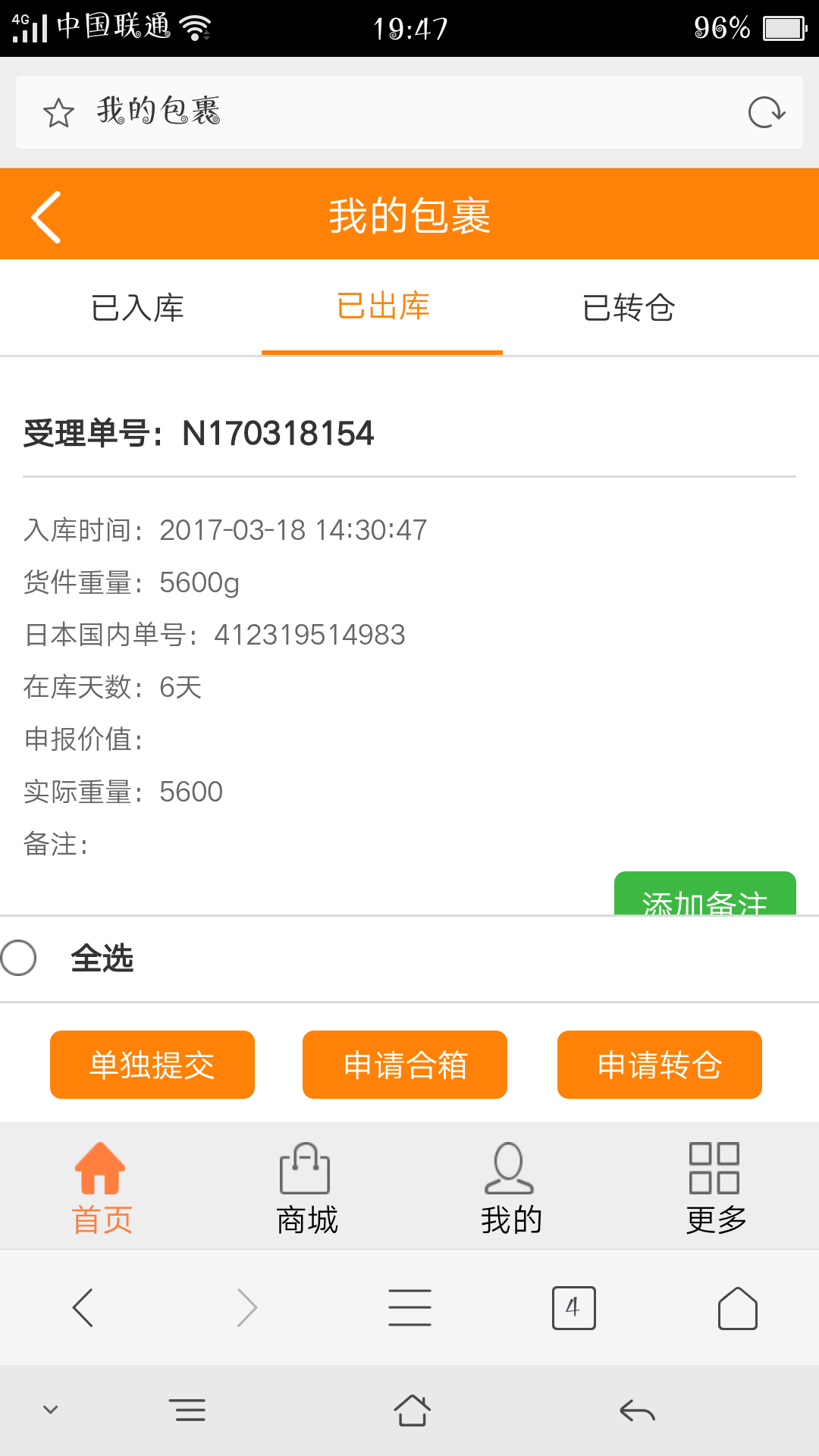This screenshot has width=819, height=1456.
Task: Tap the green 添加备注 button
Action: pyautogui.click(x=704, y=896)
